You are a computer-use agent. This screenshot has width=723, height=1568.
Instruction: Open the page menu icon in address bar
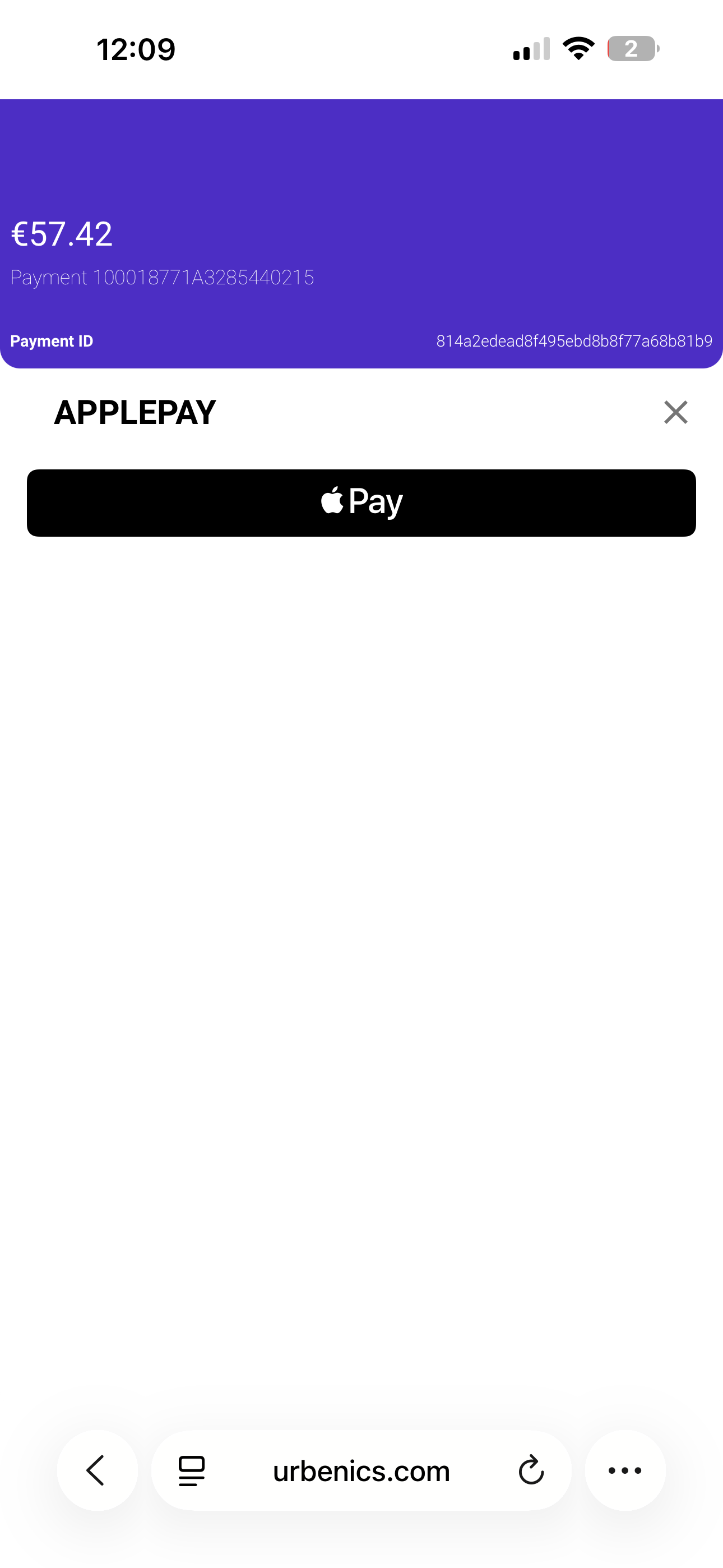point(192,1470)
